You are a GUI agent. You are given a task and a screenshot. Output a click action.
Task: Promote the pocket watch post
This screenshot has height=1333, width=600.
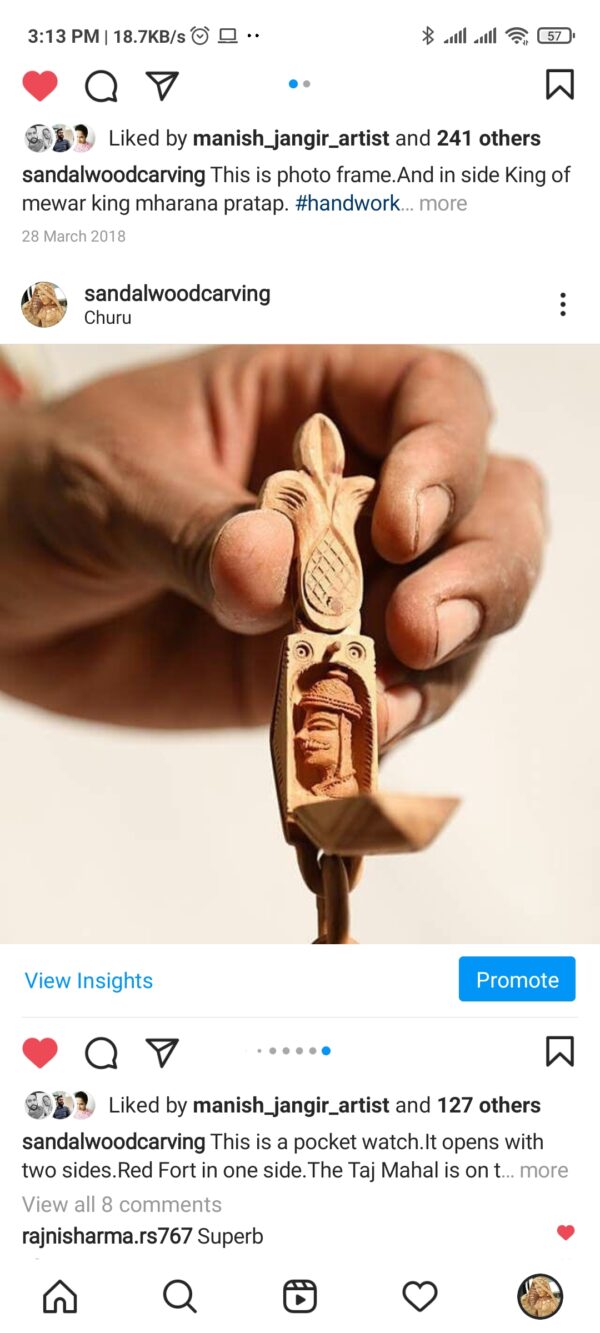[517, 980]
